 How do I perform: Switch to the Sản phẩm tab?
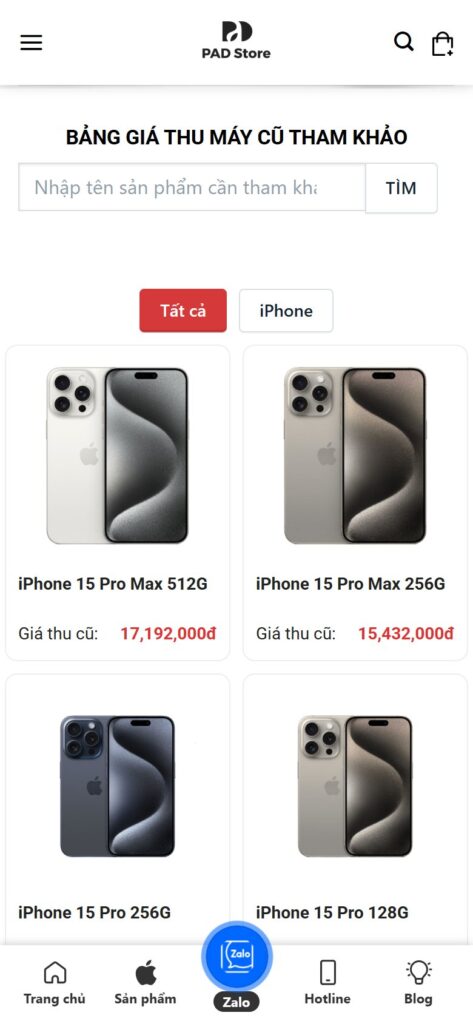(x=146, y=983)
